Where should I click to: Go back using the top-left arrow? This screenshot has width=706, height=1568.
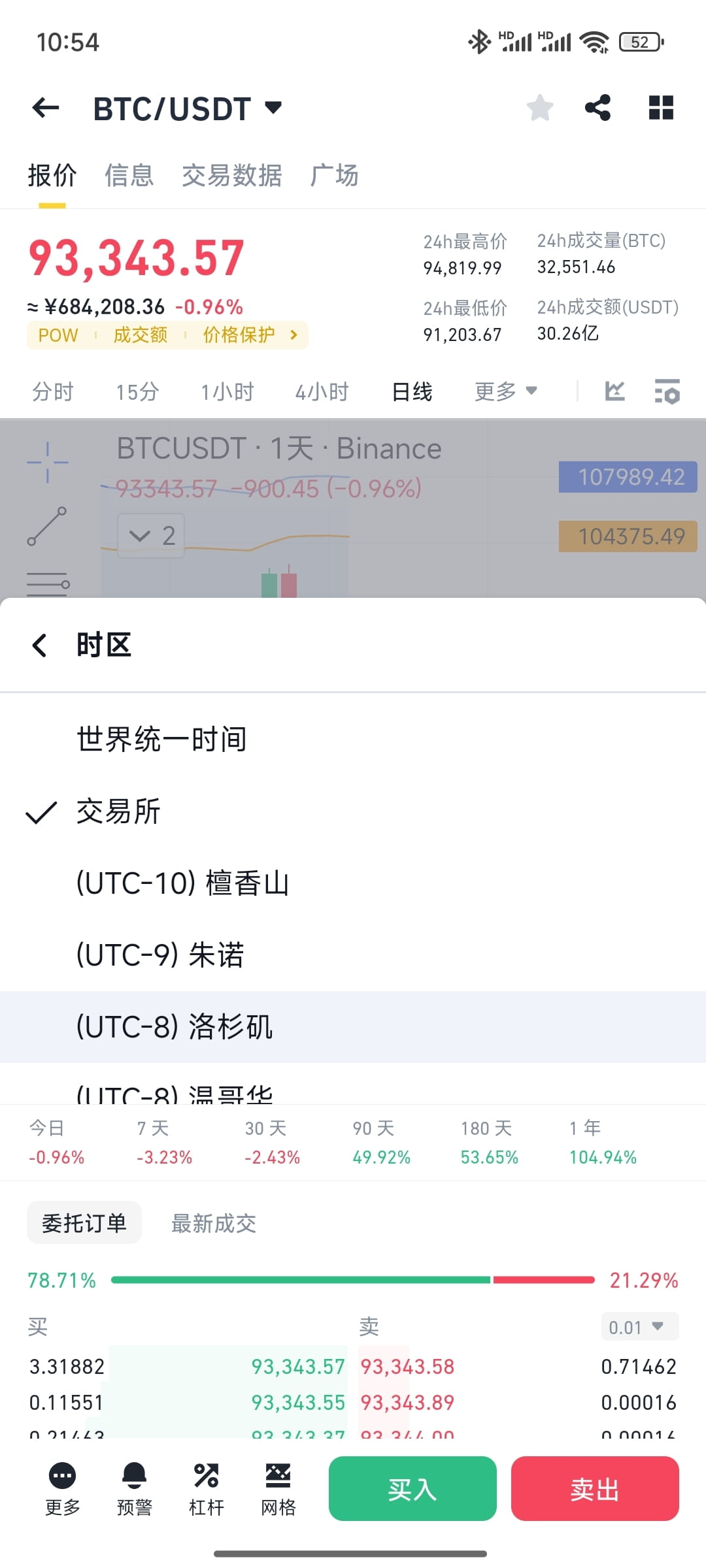[x=46, y=108]
